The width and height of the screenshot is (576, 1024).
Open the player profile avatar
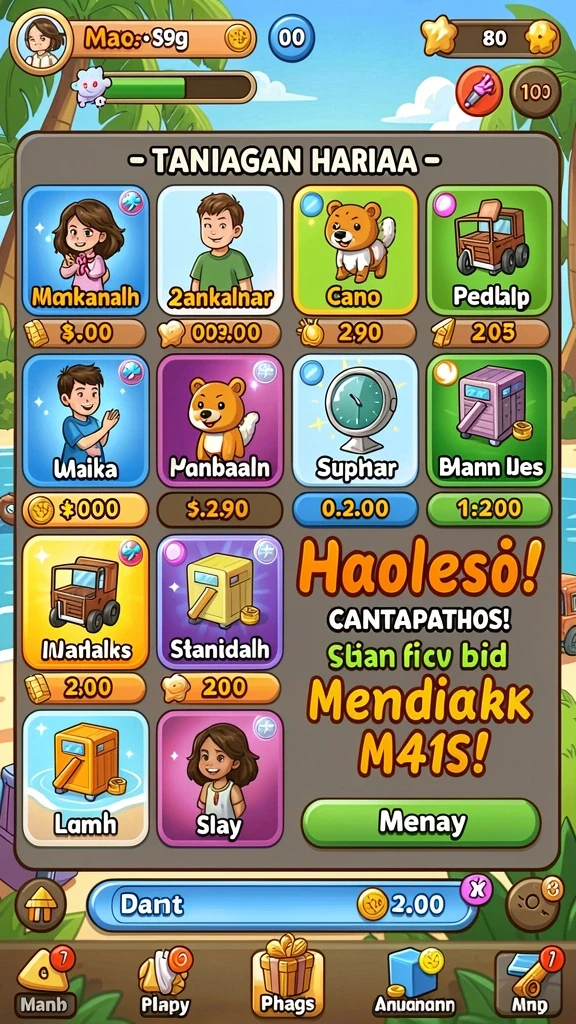pos(40,40)
